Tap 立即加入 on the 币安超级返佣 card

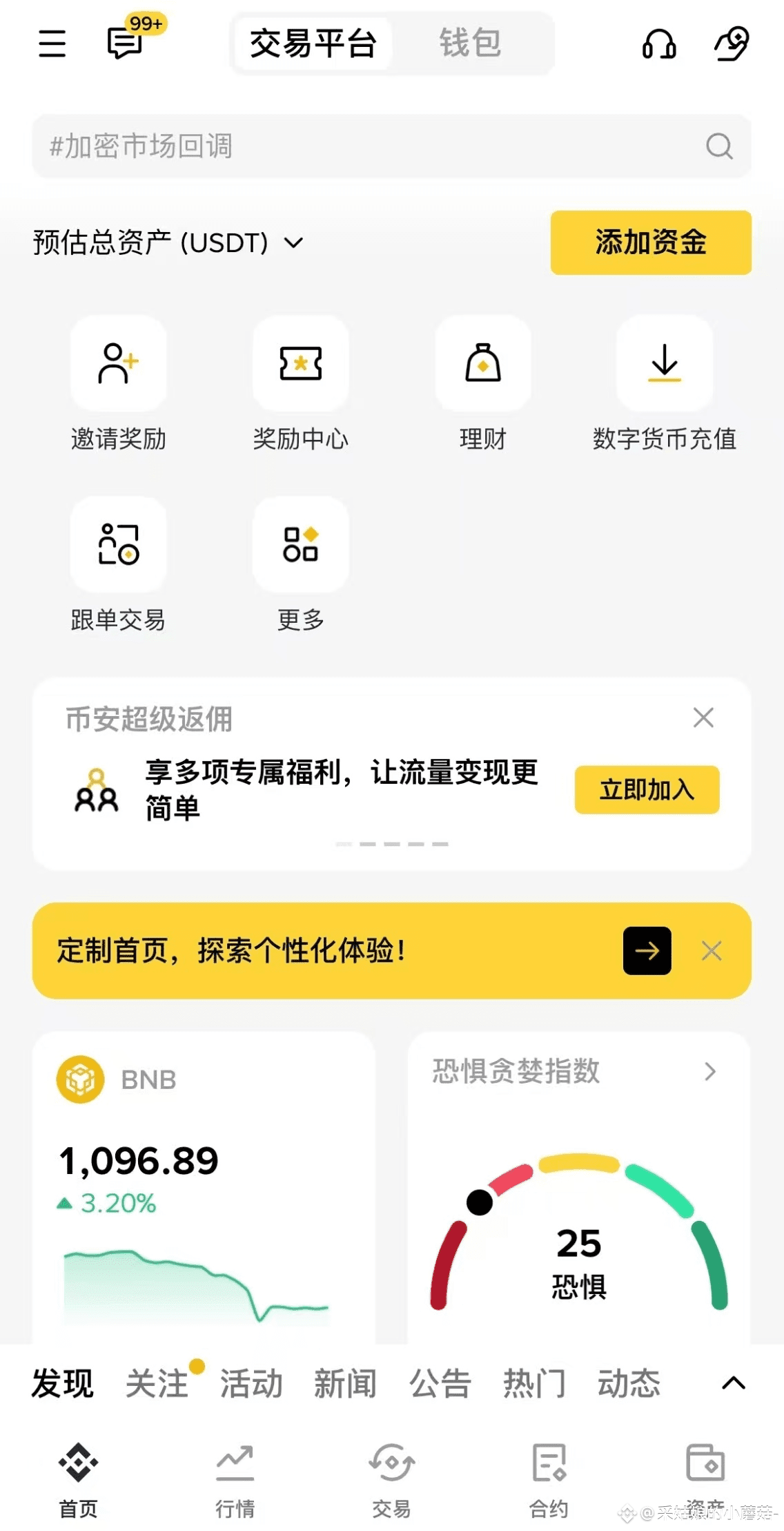point(647,789)
